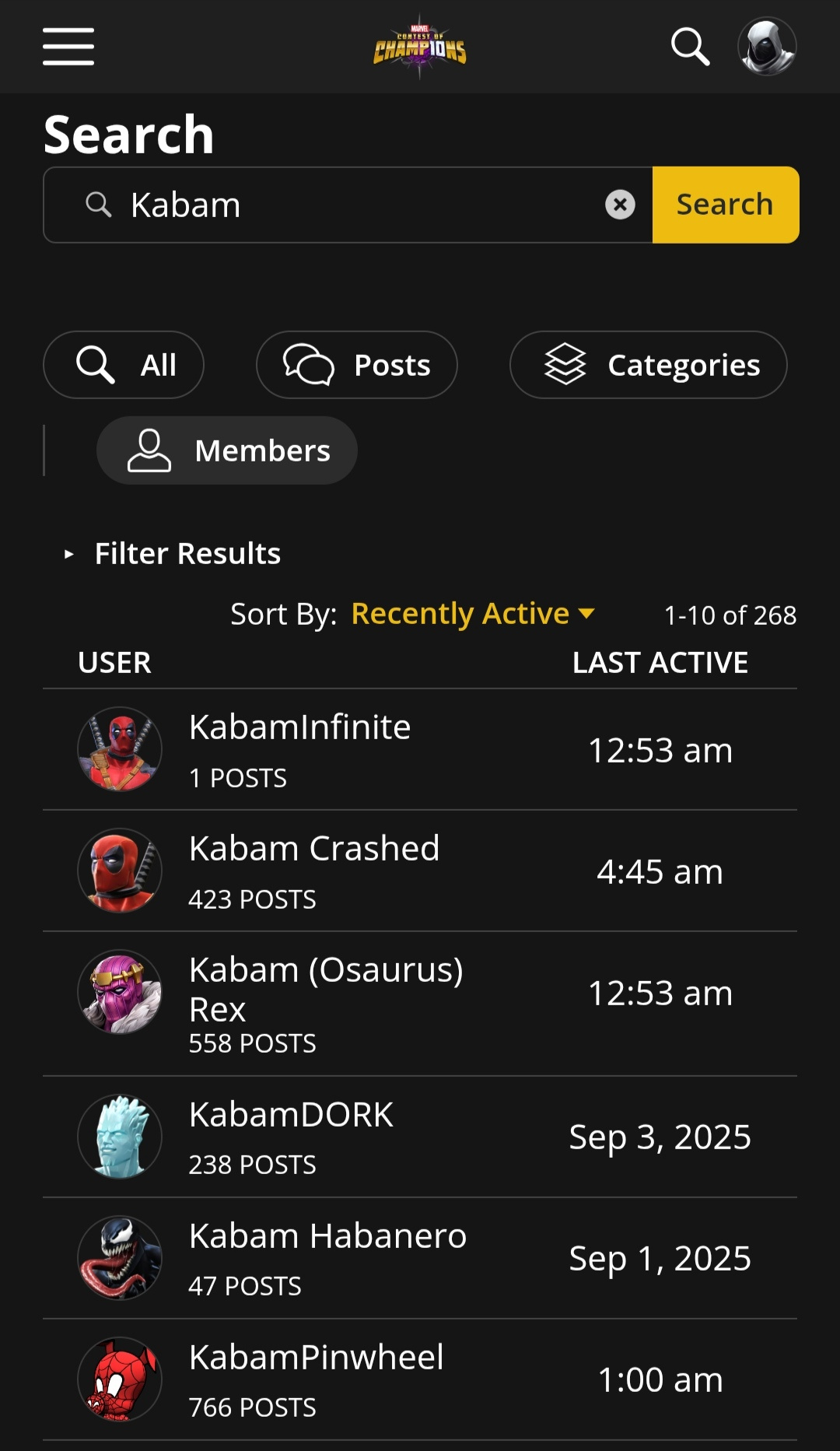Screen dimensions: 840x1451
Task: Focus the Kabam search text field
Action: pyautogui.click(x=348, y=205)
